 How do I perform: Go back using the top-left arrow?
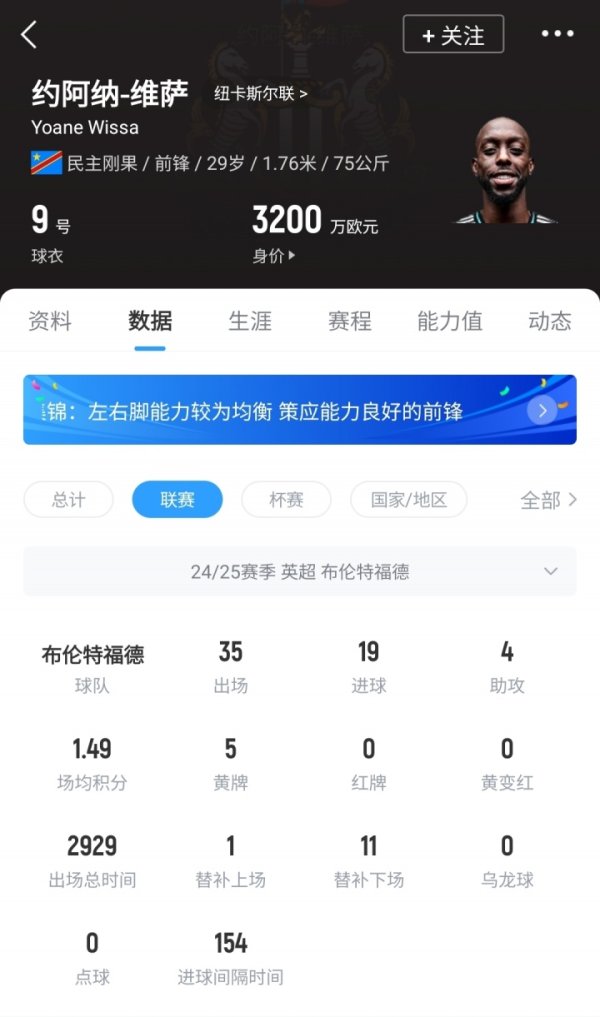point(29,35)
